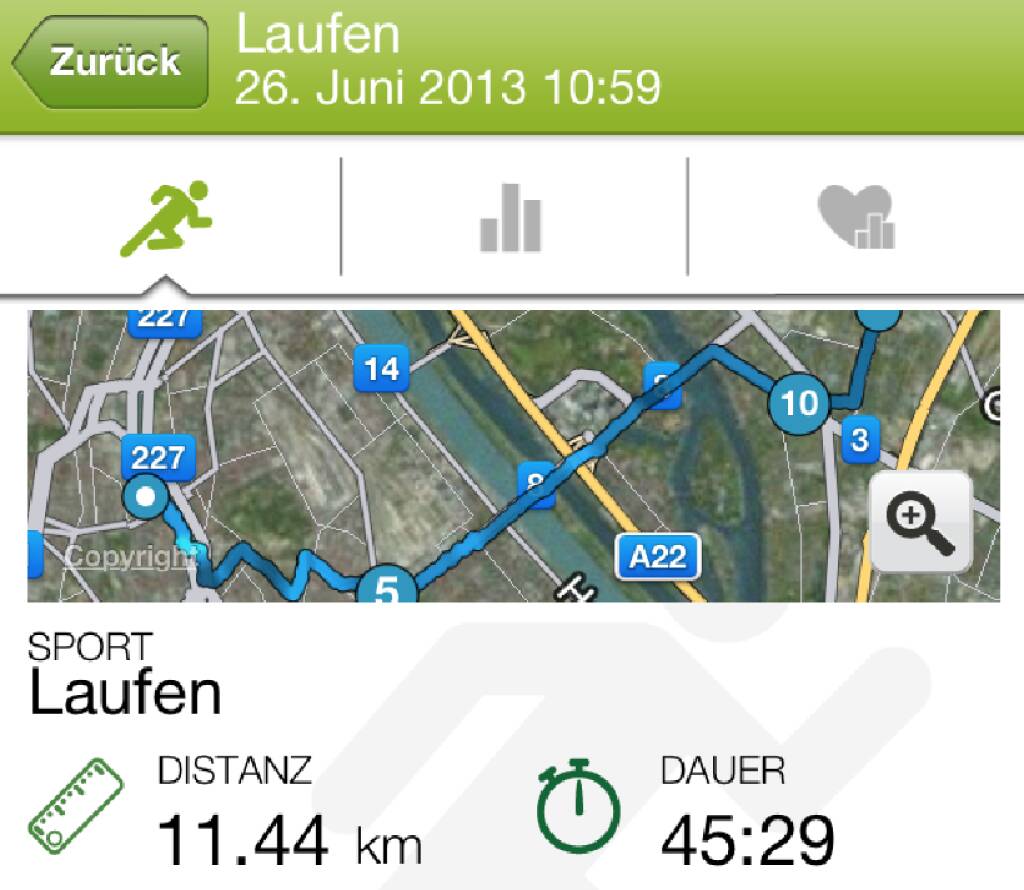The height and width of the screenshot is (890, 1024).
Task: Open the heart rate statistics tab
Action: pyautogui.click(x=855, y=217)
